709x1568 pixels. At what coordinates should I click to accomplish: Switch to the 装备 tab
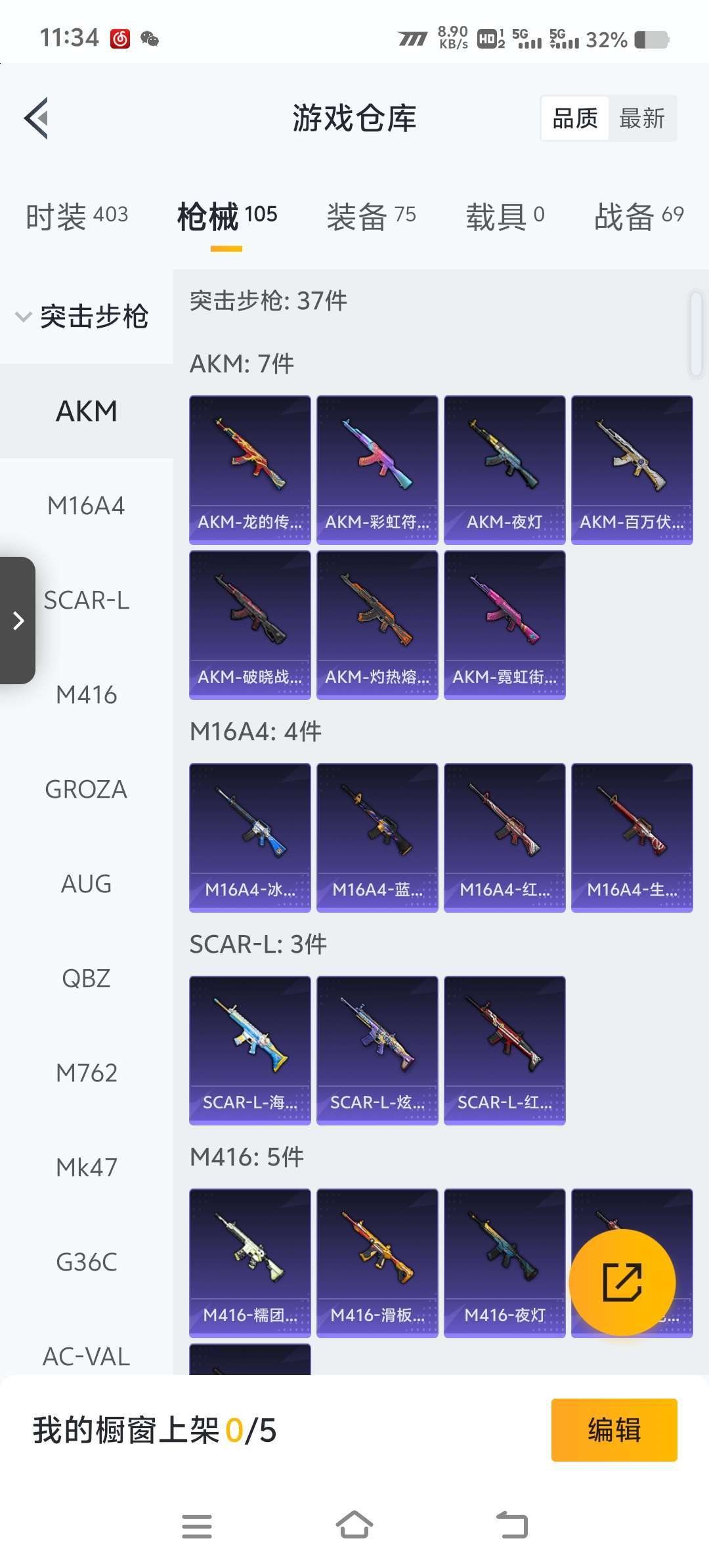371,216
